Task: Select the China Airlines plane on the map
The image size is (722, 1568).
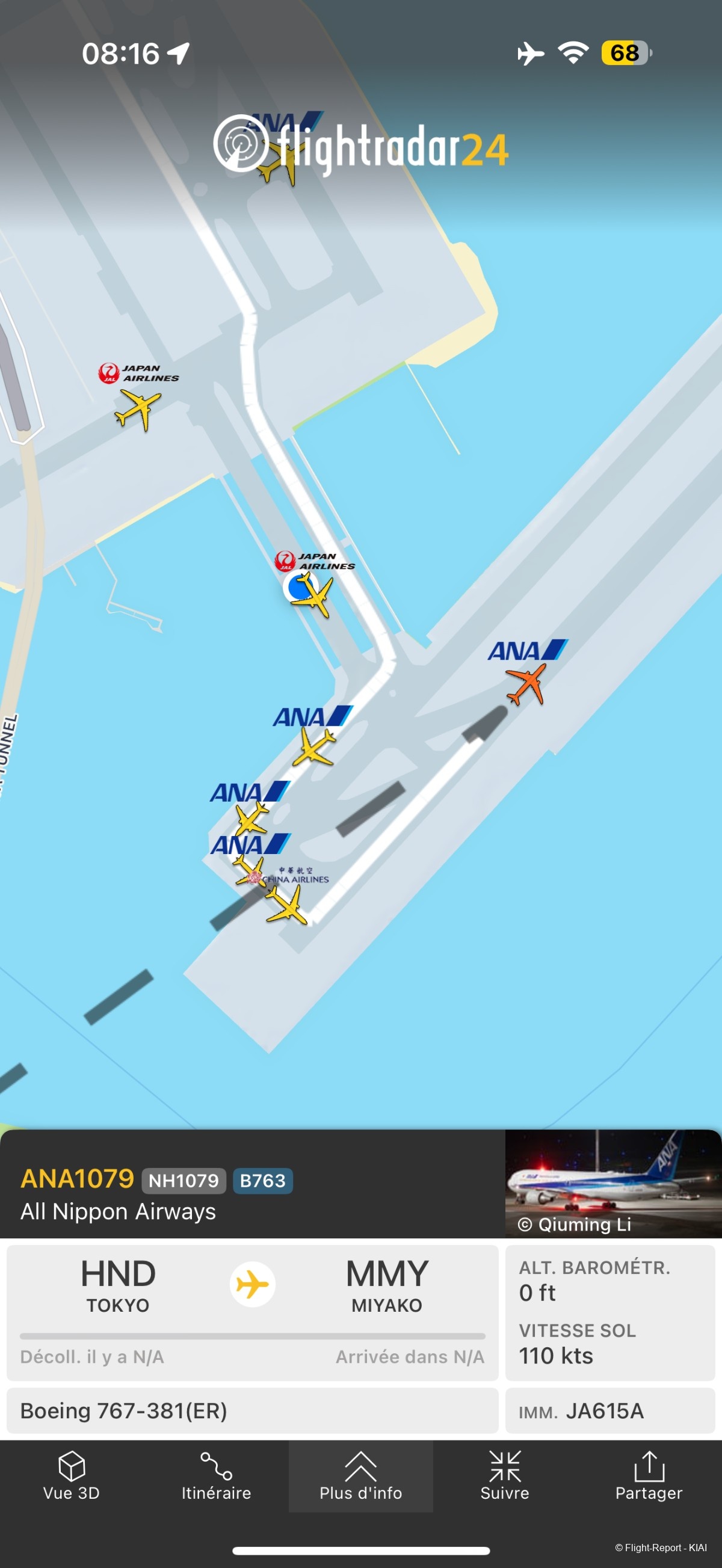Action: [286, 905]
